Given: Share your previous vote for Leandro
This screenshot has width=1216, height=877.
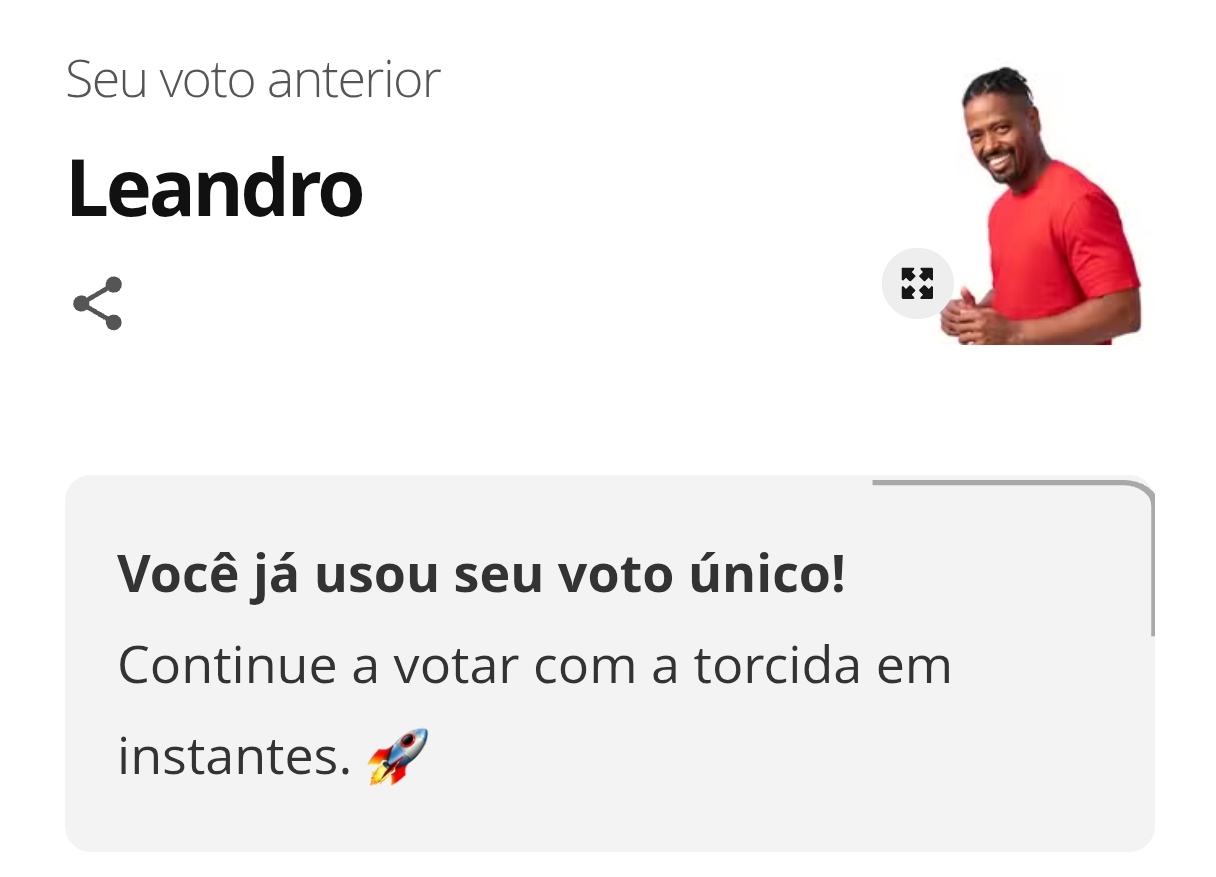Looking at the screenshot, I should tap(98, 303).
